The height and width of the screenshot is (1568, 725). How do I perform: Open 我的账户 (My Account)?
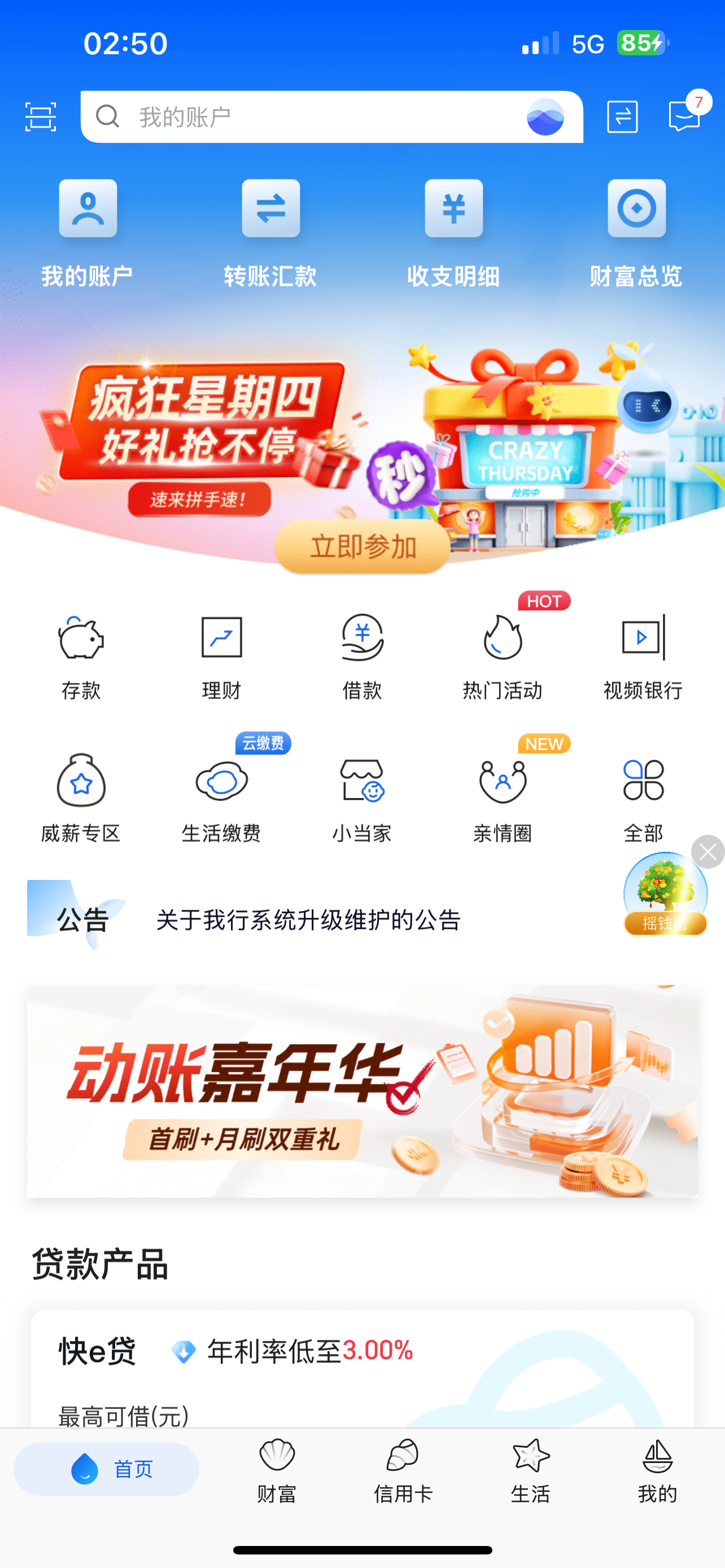pos(87,231)
